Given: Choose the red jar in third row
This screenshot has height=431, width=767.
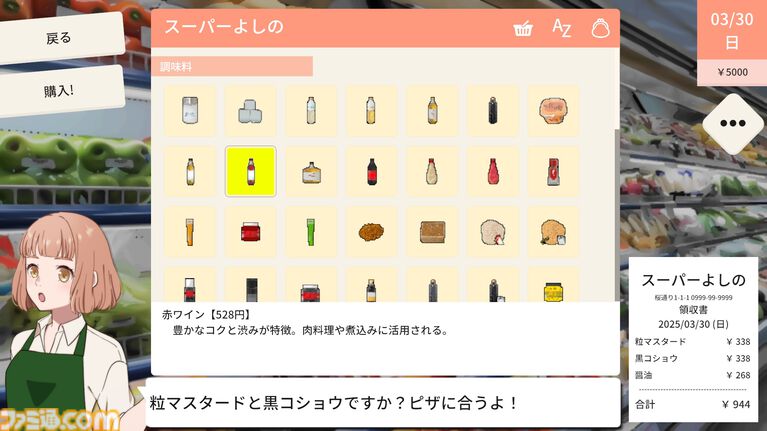Looking at the screenshot, I should point(250,232).
